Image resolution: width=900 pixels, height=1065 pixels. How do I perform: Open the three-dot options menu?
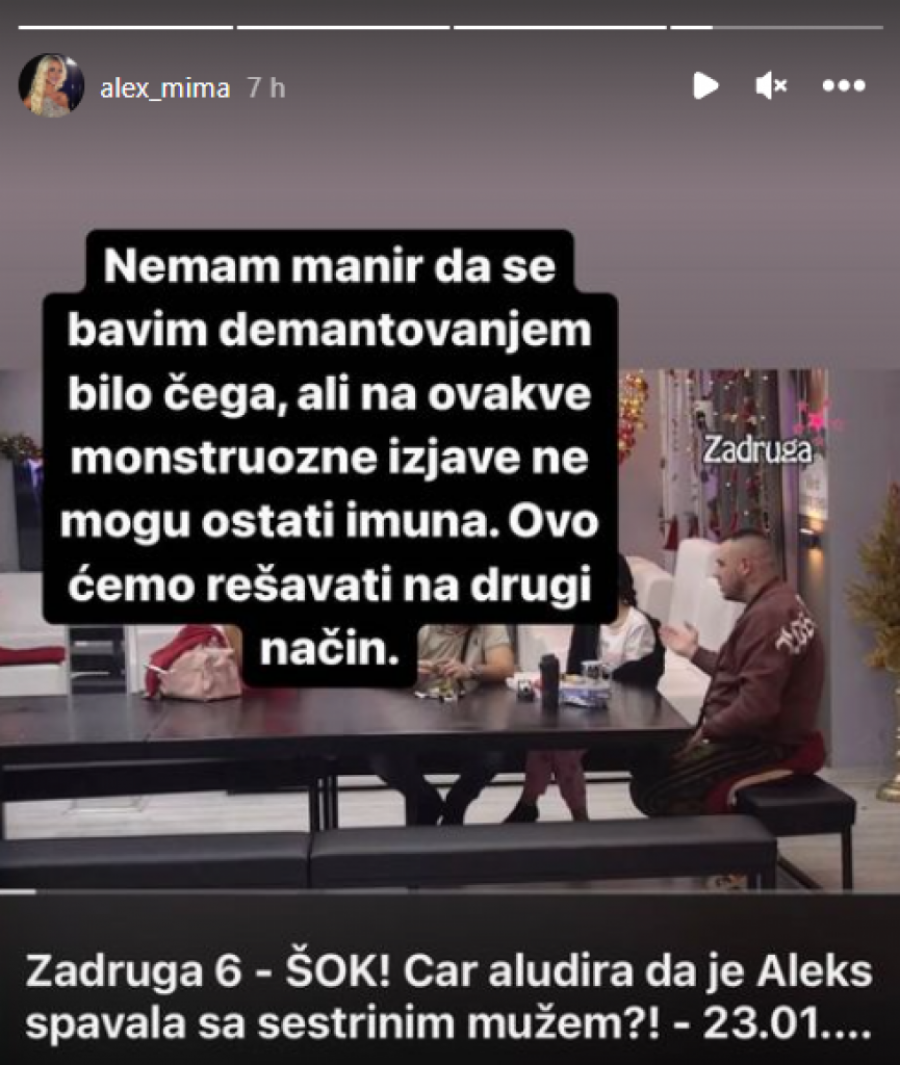[x=843, y=86]
